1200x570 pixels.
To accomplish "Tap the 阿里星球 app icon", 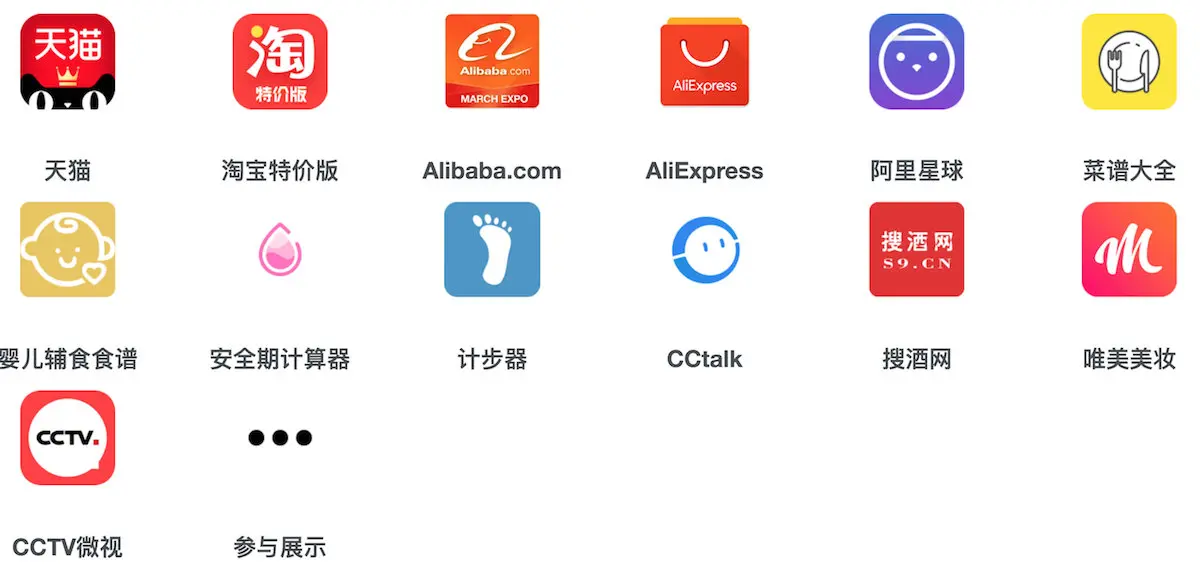I will tap(916, 62).
